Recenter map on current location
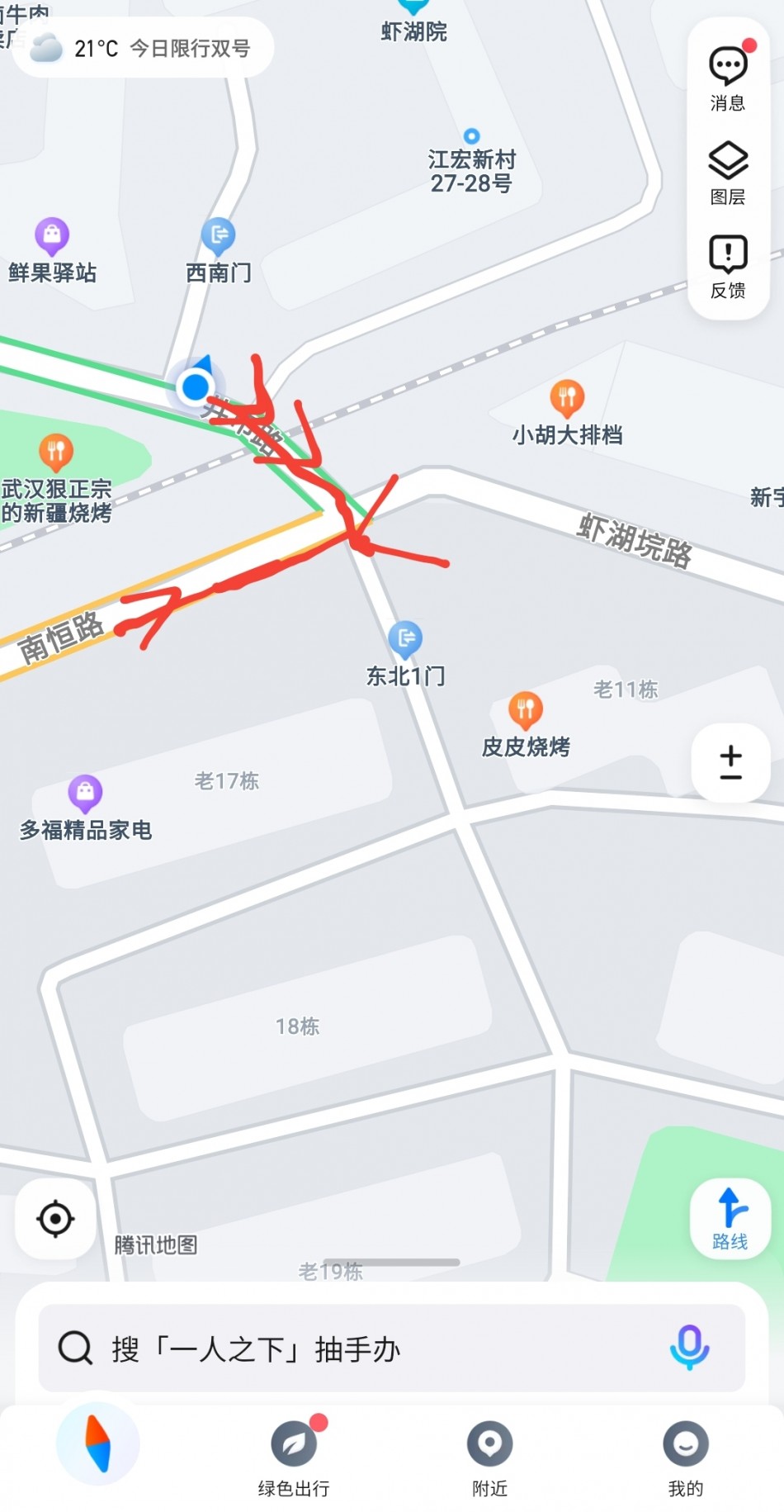 pos(55,1219)
